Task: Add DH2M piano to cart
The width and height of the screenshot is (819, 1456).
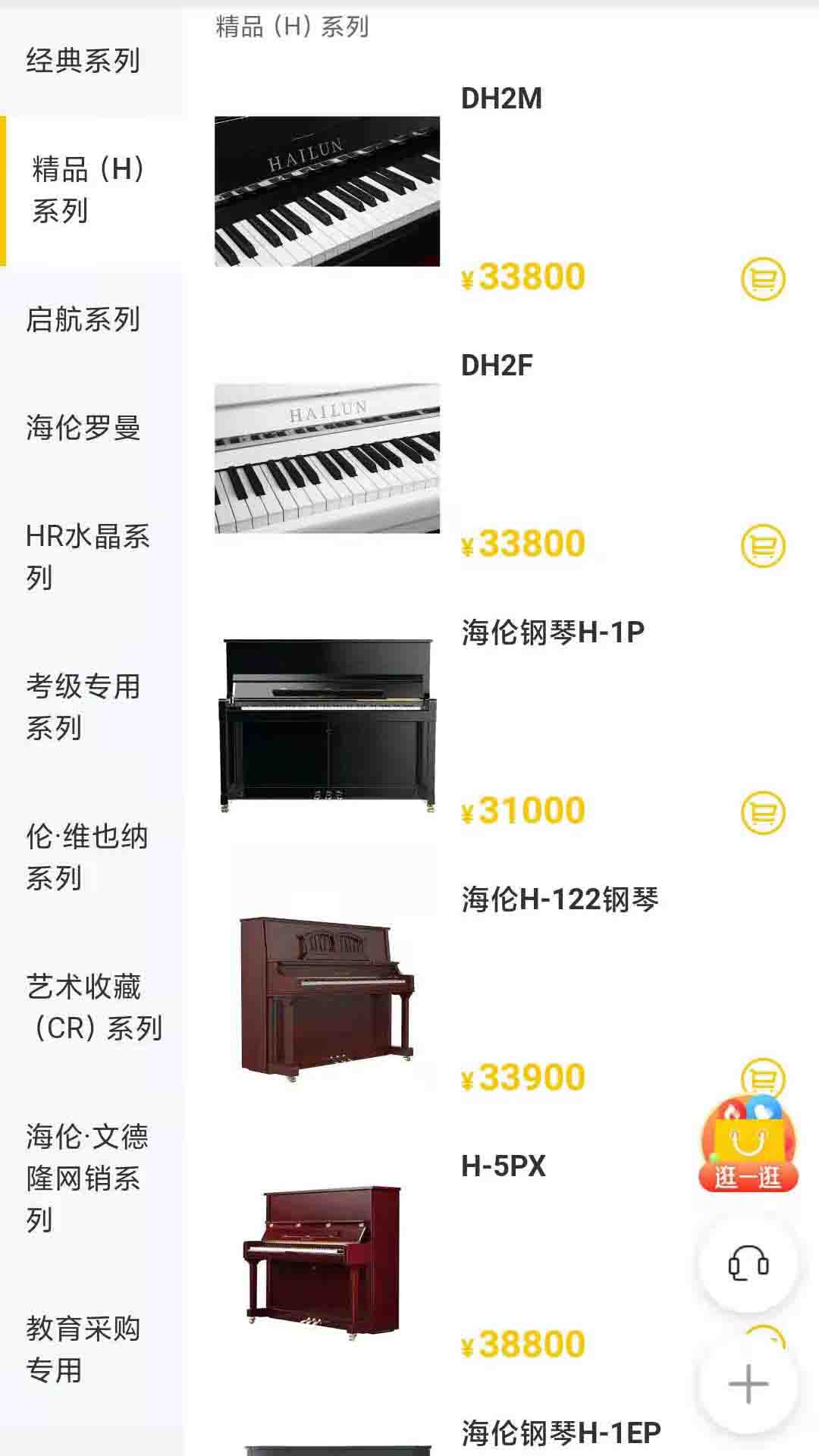Action: [x=763, y=279]
